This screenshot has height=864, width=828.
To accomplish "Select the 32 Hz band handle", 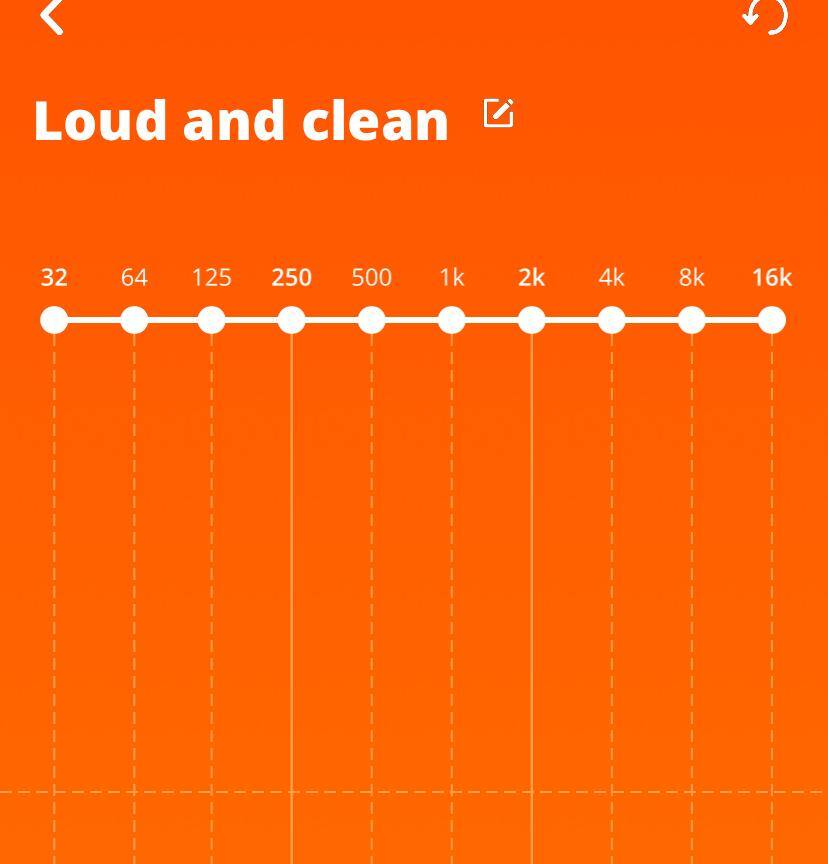I will tap(54, 320).
